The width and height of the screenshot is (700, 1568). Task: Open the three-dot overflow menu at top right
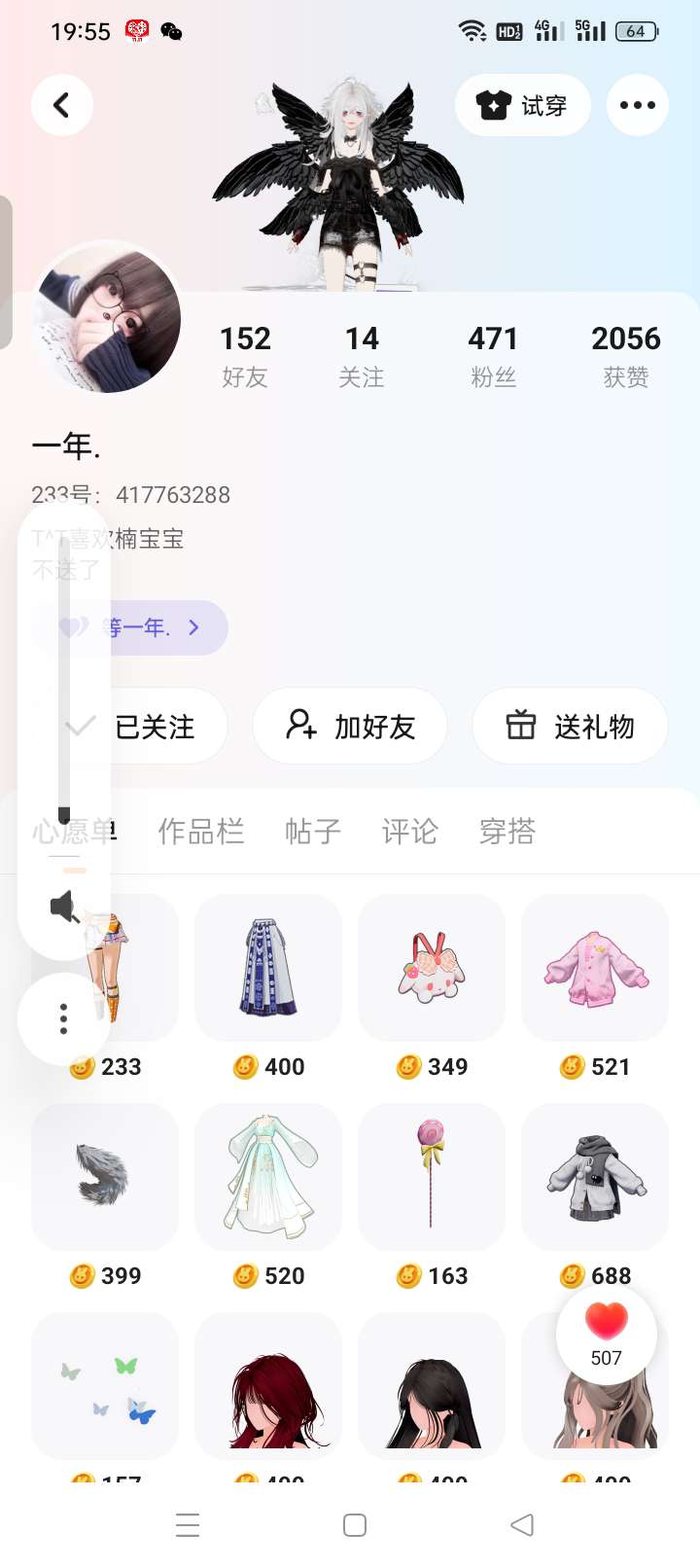637,105
